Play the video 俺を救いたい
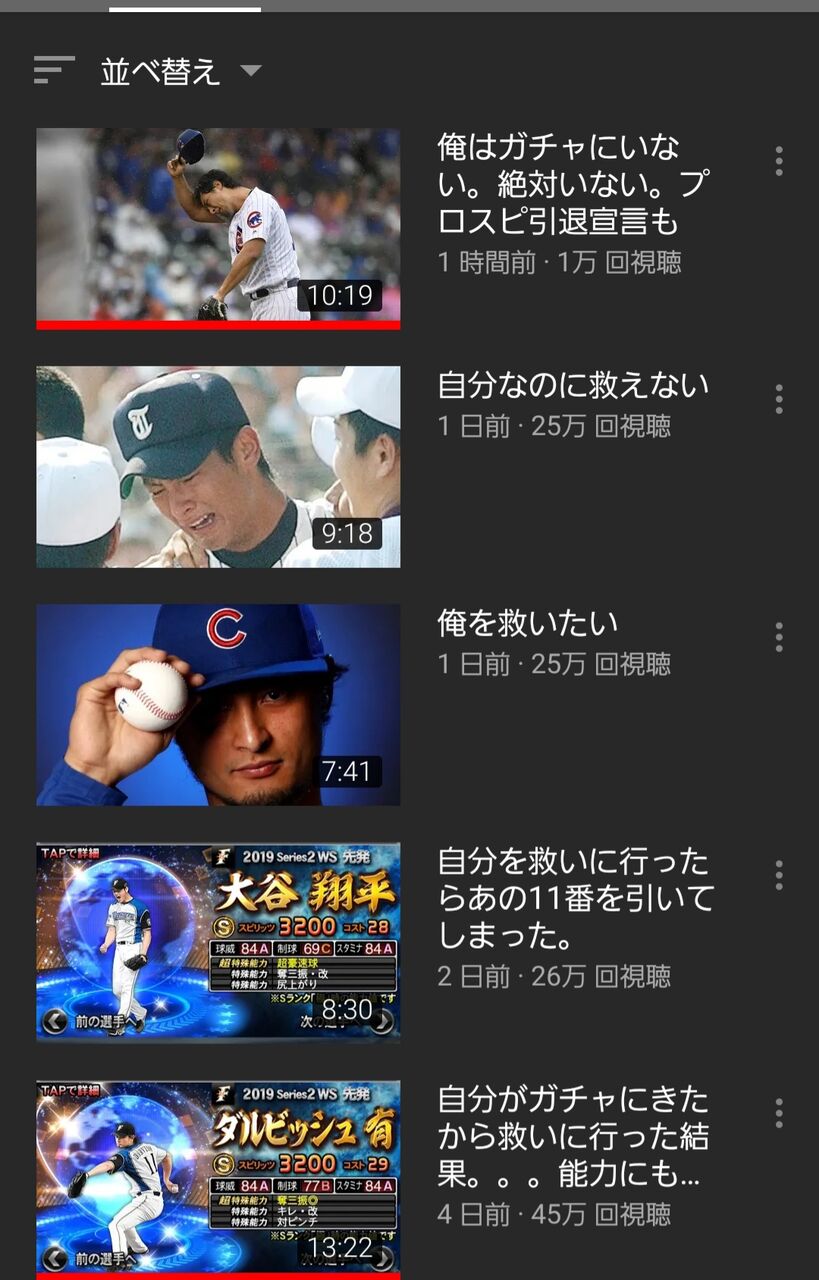This screenshot has width=819, height=1280. [x=218, y=704]
